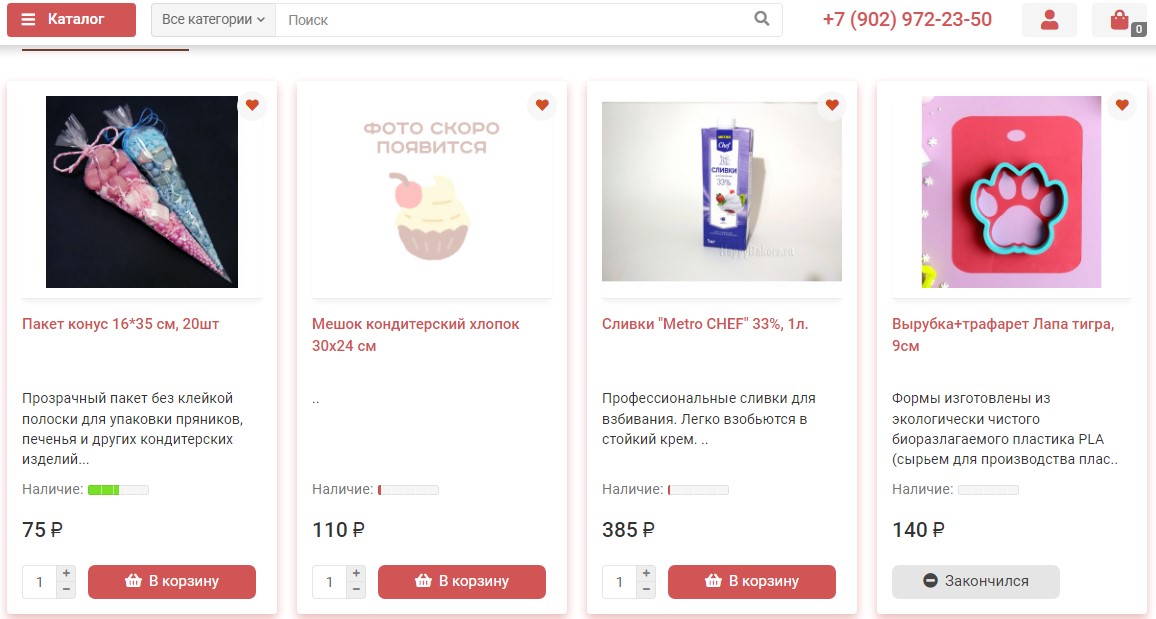View the Сливки "Metro CHEF" 33% product image

point(721,191)
